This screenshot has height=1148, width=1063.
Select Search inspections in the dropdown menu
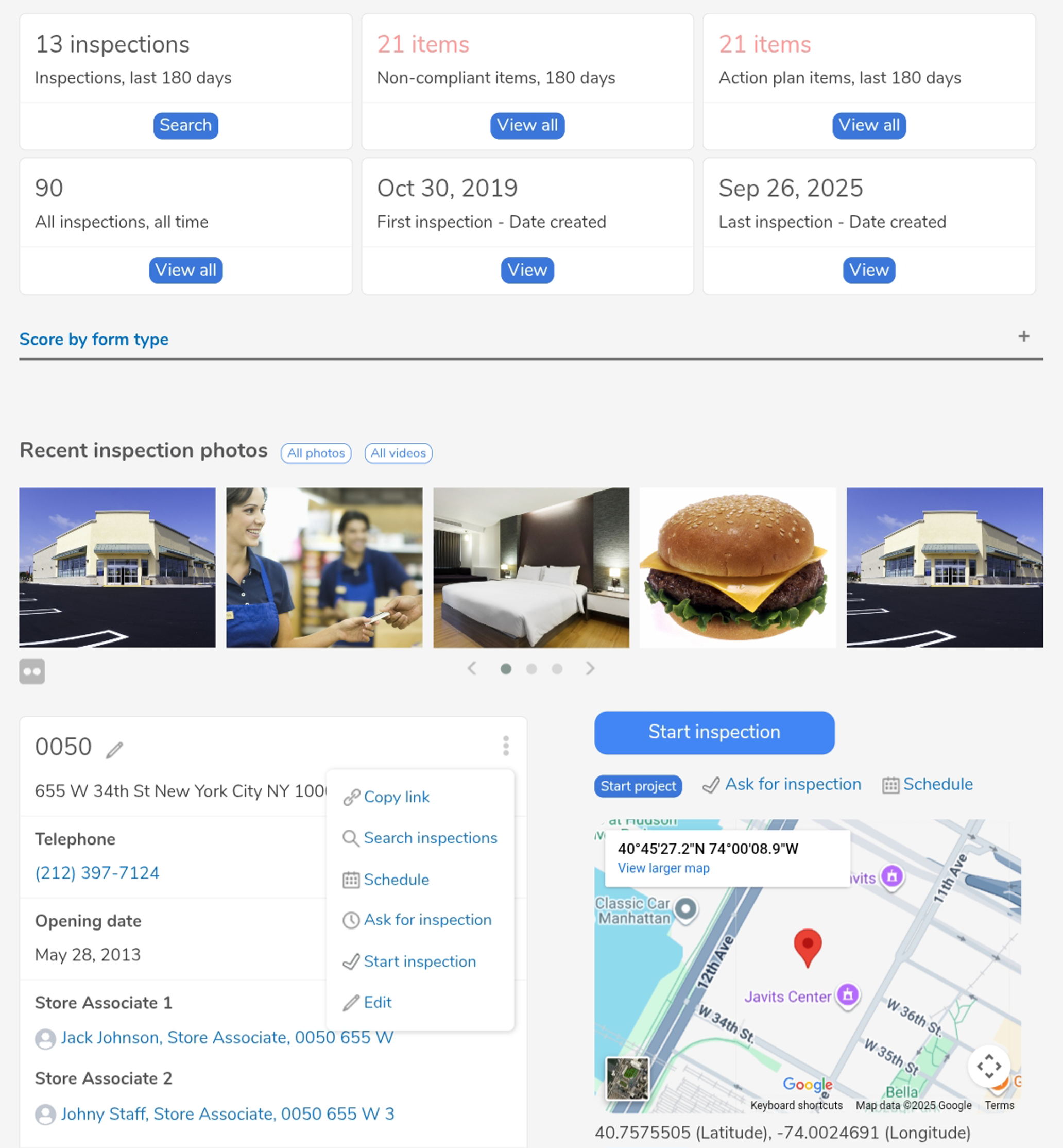430,838
